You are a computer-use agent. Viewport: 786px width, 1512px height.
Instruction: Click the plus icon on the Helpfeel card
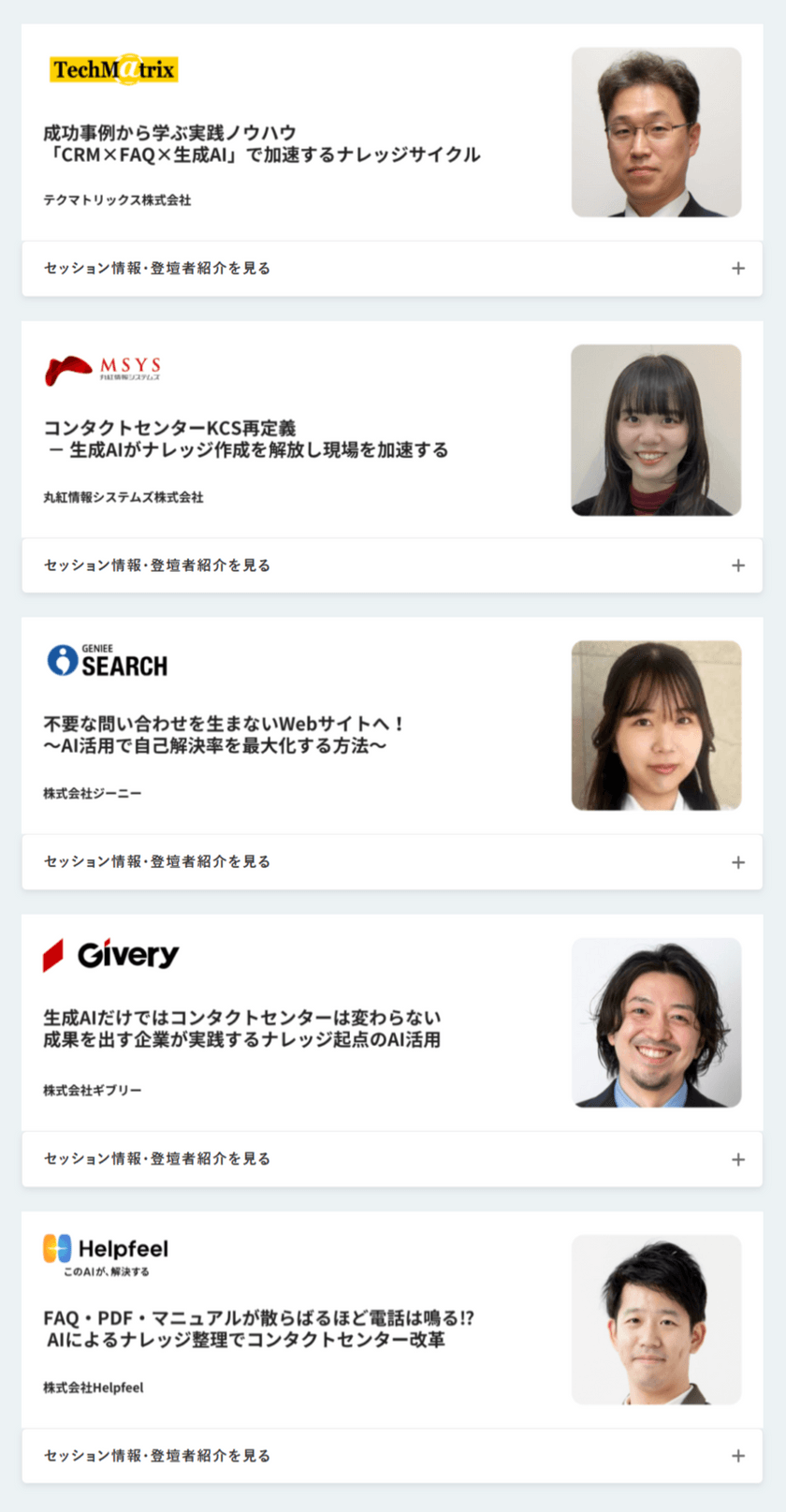[738, 1457]
